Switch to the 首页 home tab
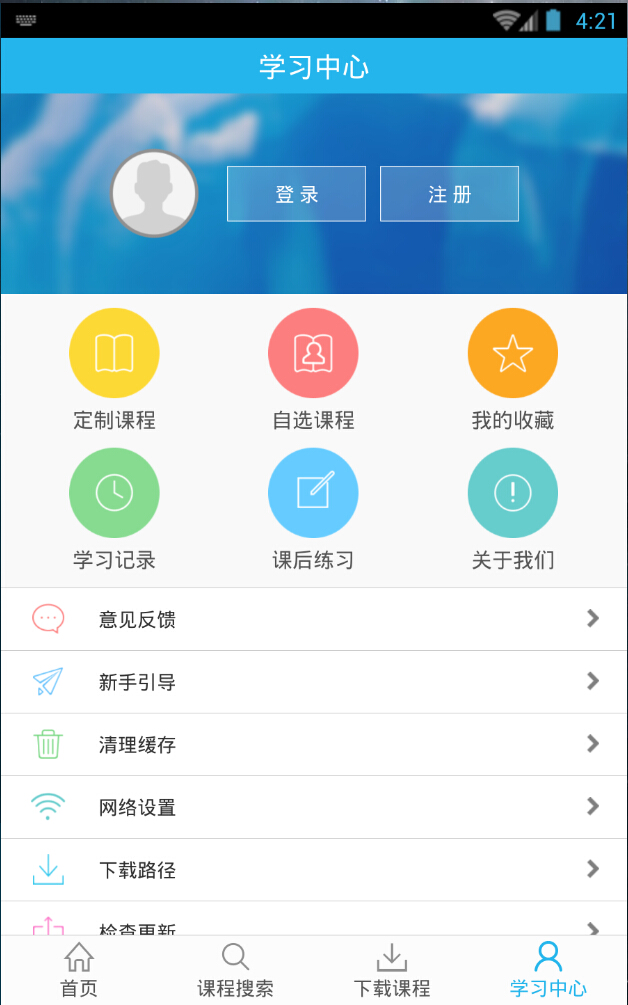 (x=79, y=970)
